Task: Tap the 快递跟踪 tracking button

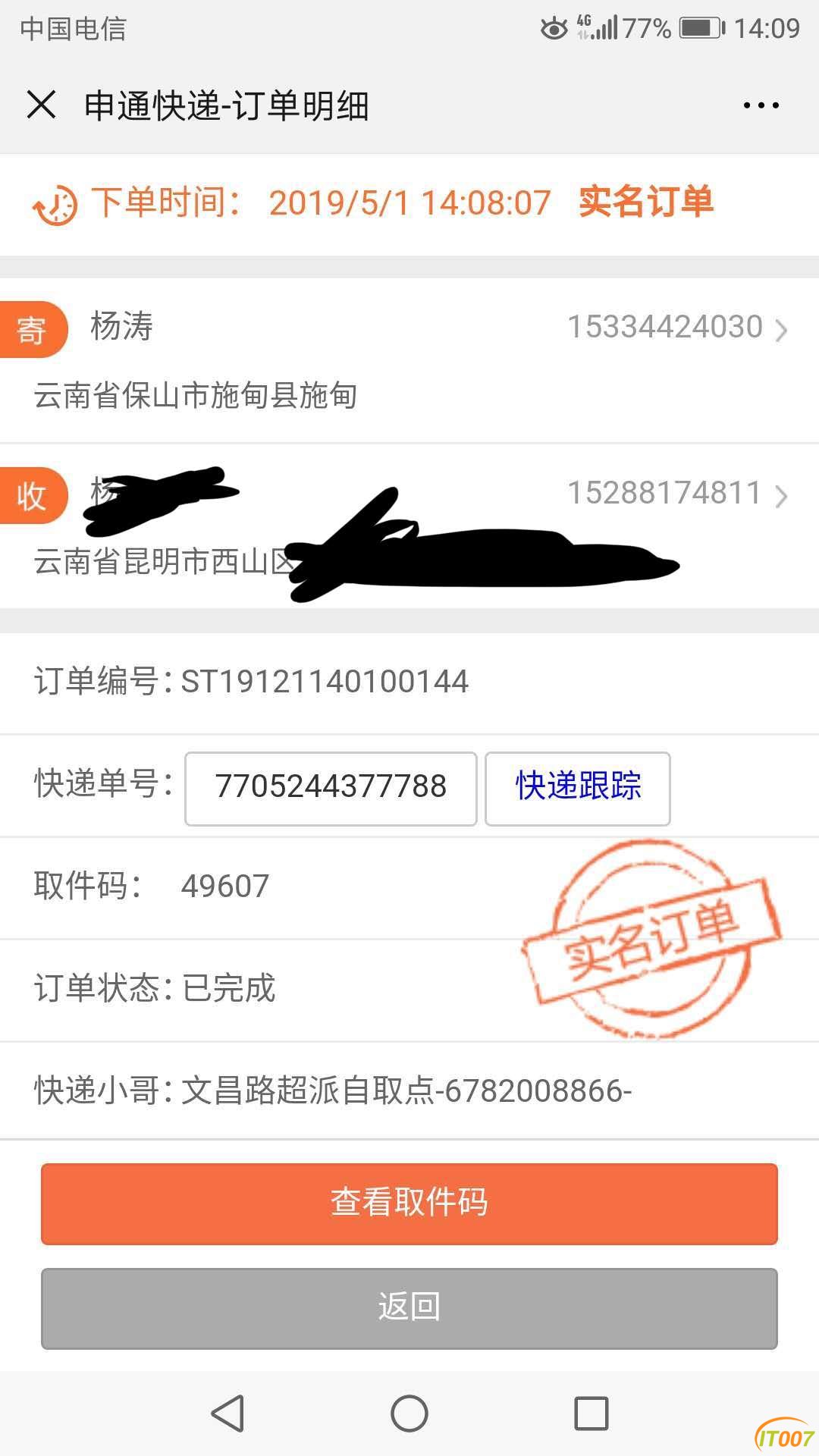Action: pos(578,788)
